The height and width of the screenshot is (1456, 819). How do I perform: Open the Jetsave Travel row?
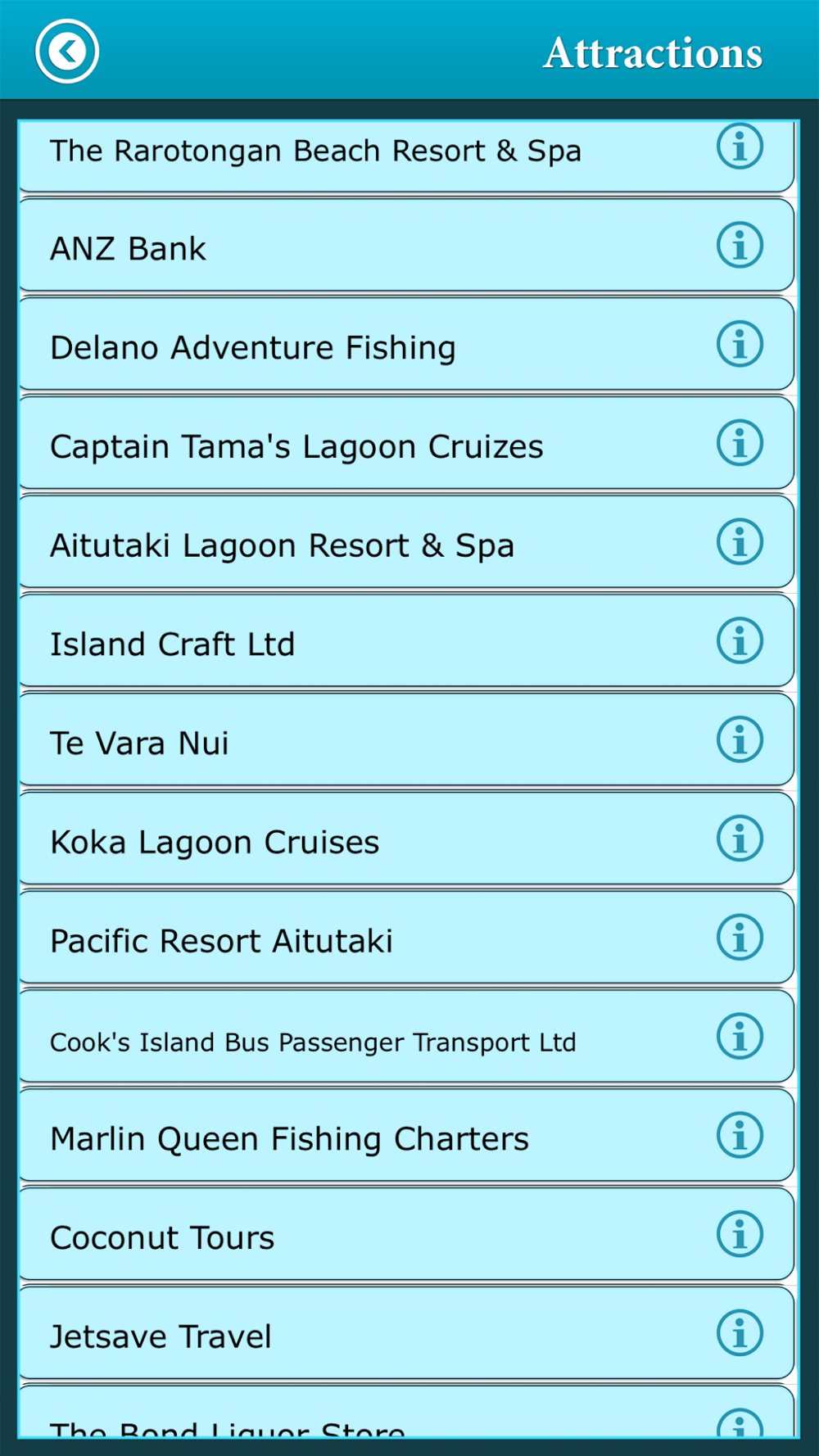click(406, 1334)
